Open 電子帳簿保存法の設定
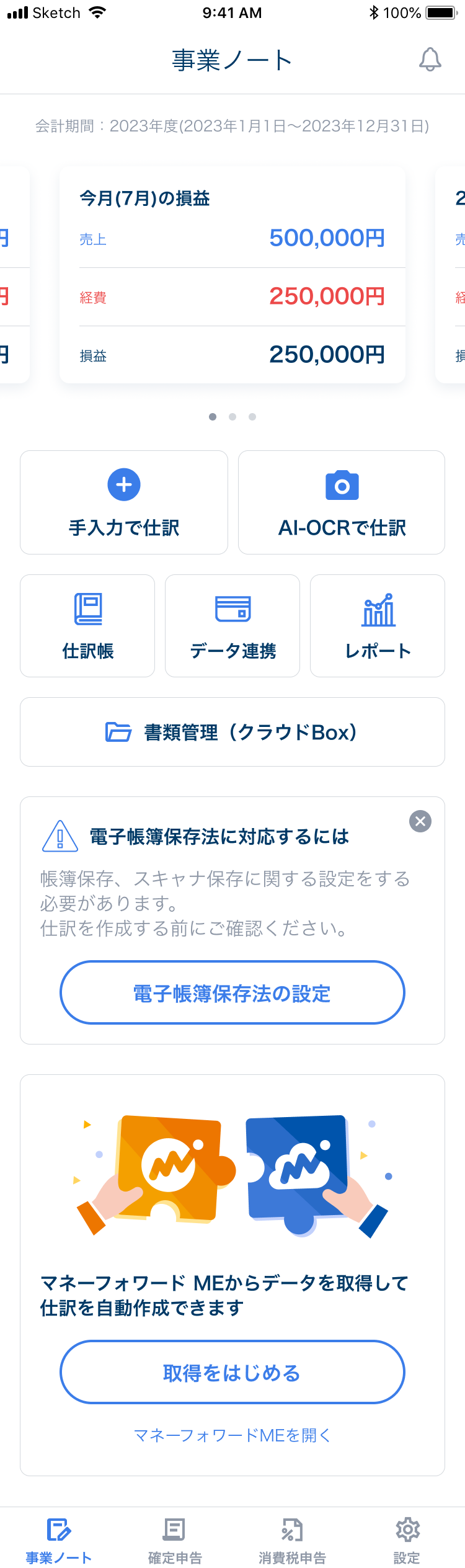Image resolution: width=465 pixels, height=1568 pixels. pyautogui.click(x=232, y=992)
